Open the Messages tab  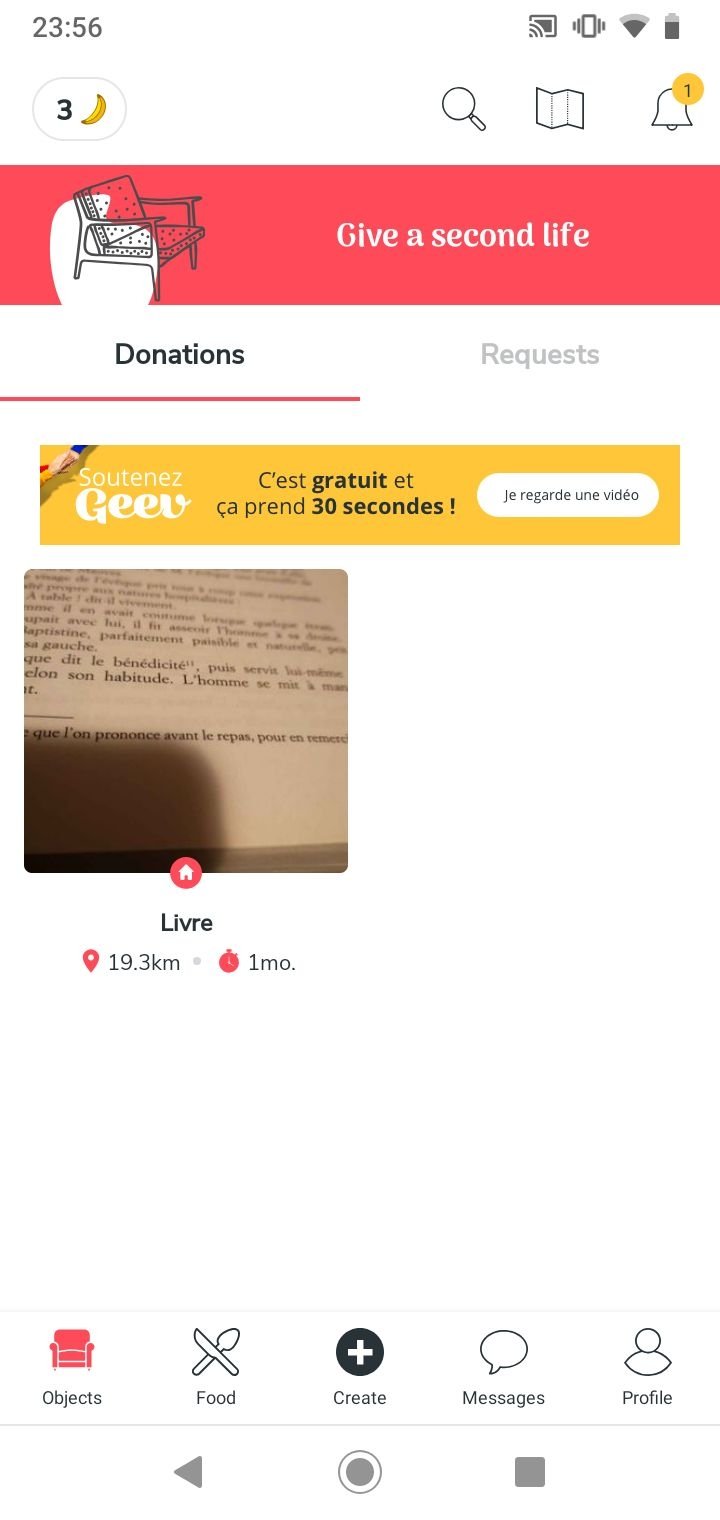point(504,1367)
